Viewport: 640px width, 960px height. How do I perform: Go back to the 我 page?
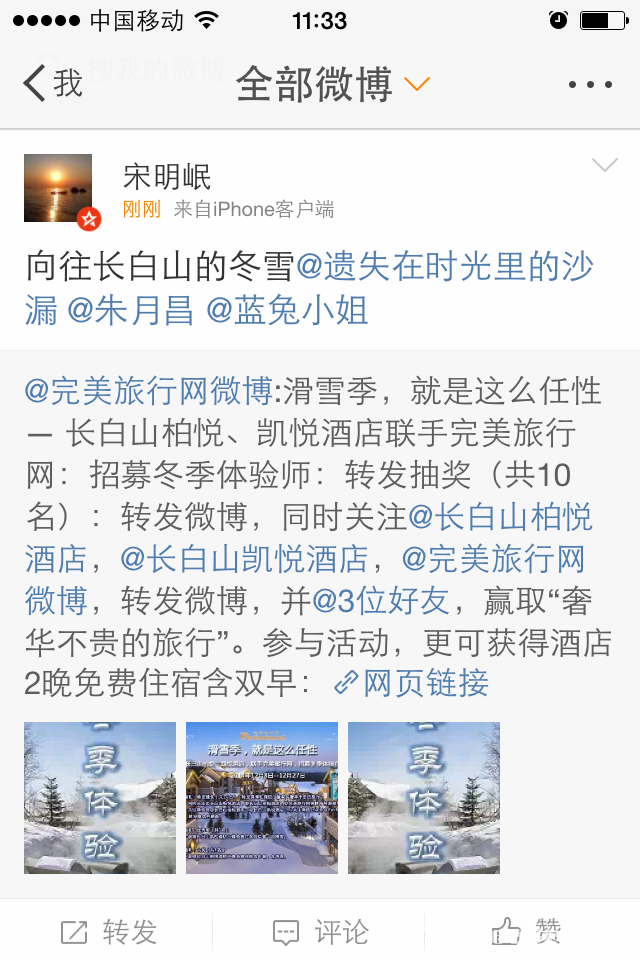tap(52, 84)
